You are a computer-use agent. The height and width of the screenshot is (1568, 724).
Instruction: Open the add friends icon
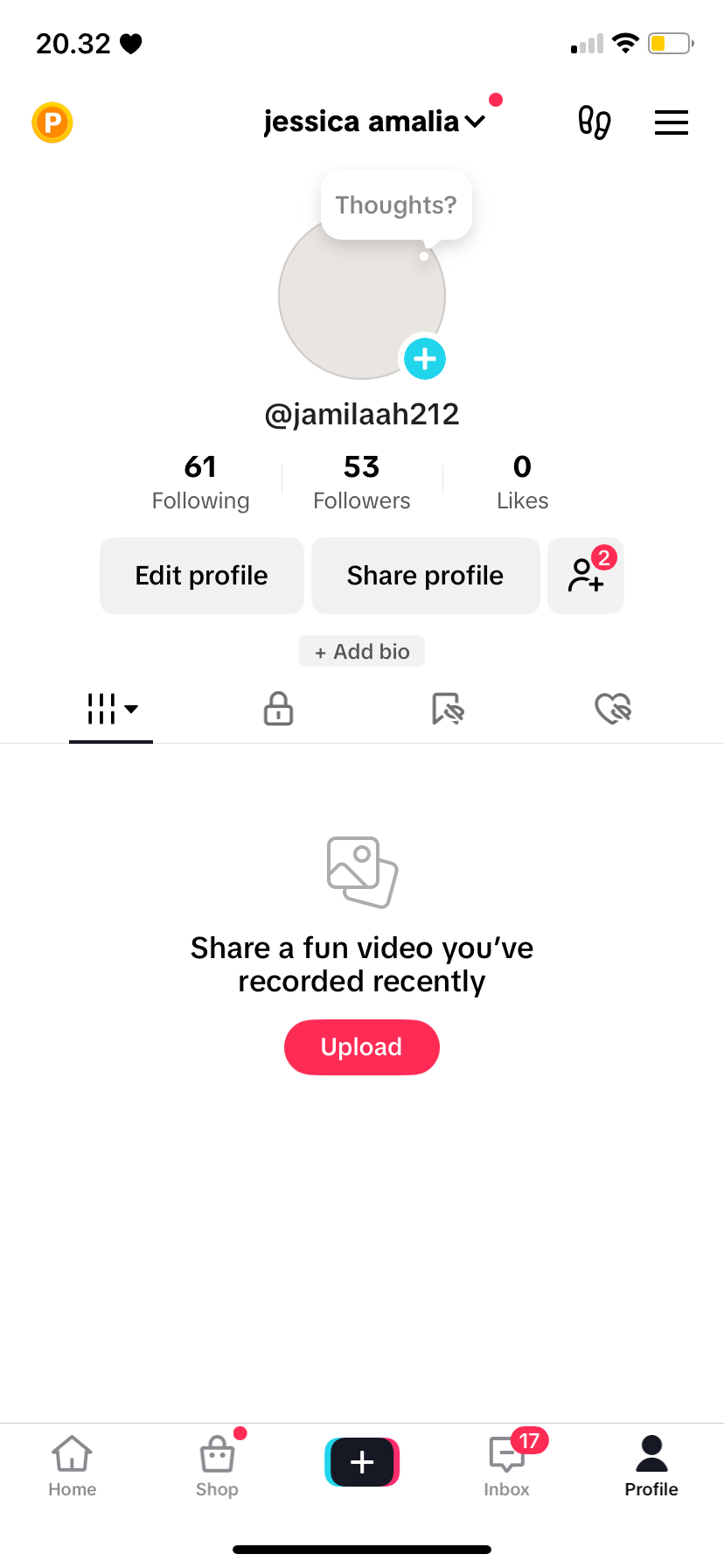586,576
